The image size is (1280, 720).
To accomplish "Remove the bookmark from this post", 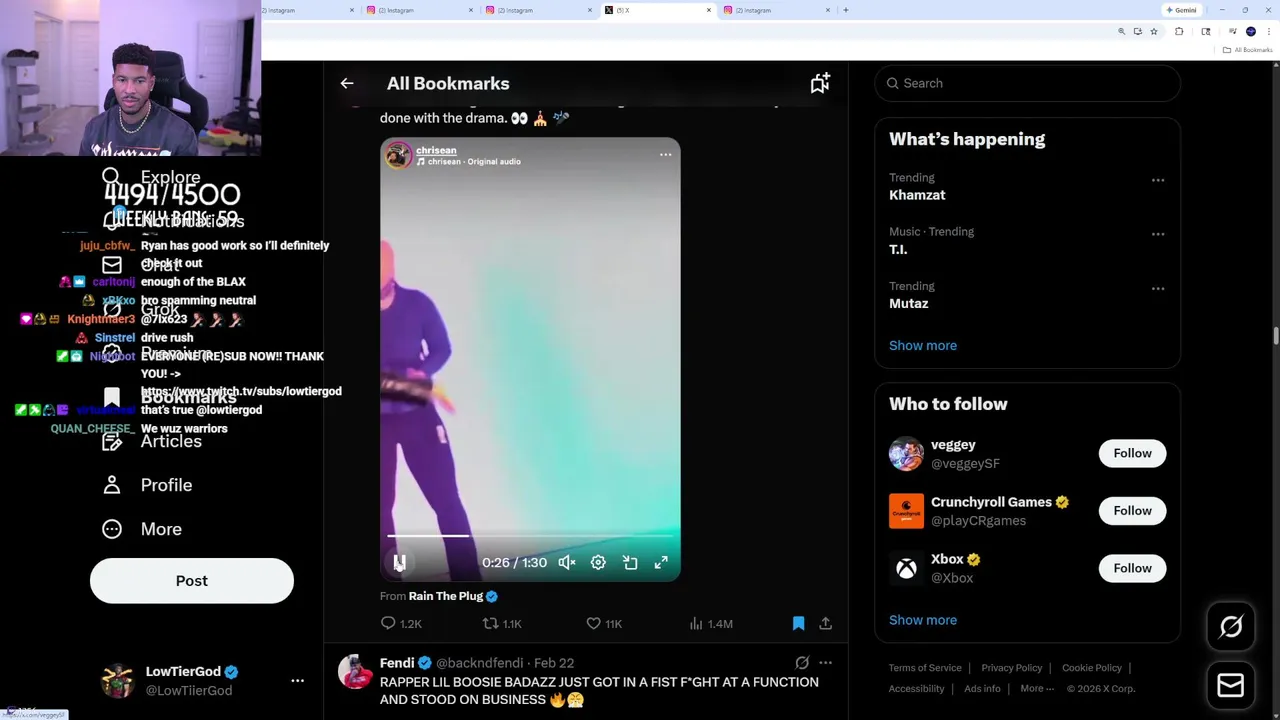I will 798,623.
